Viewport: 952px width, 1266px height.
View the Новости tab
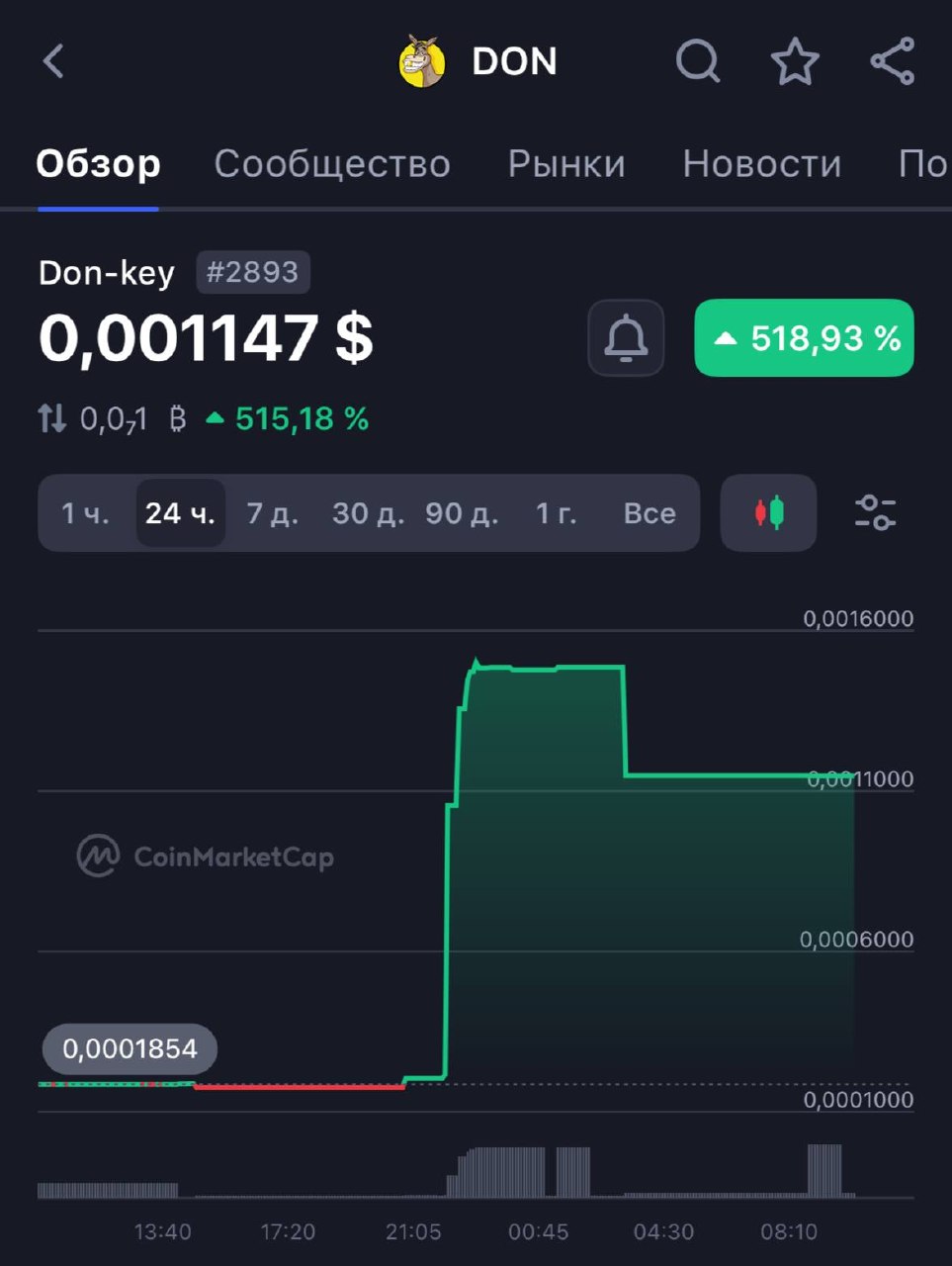pyautogui.click(x=761, y=164)
